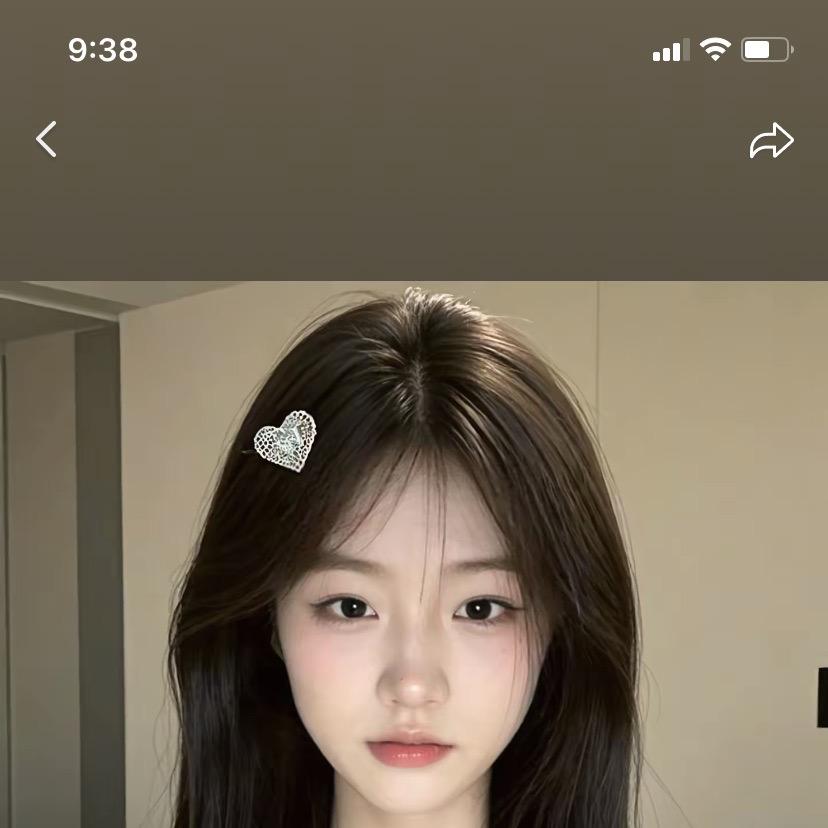The image size is (828, 828).
Task: Open the portrait photo full view
Action: [414, 555]
